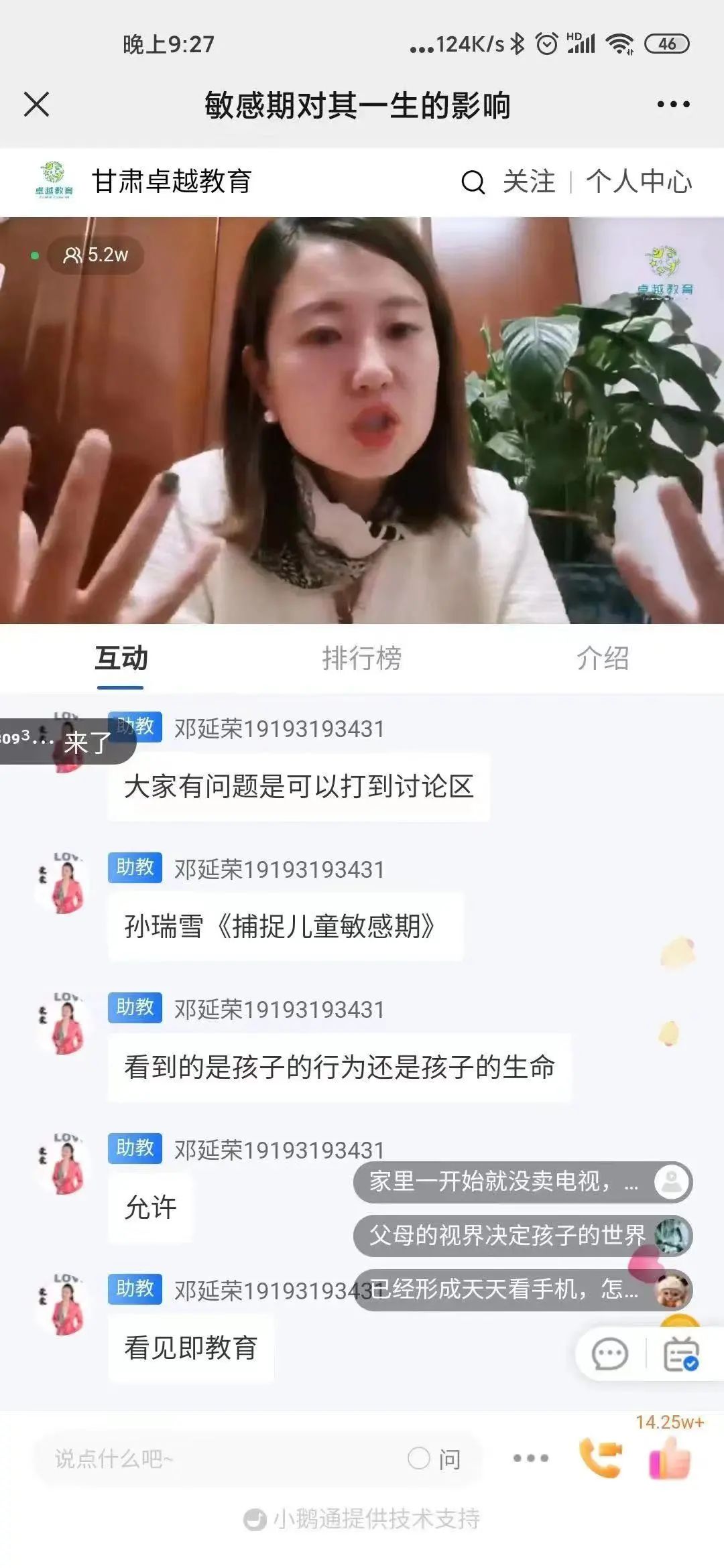The image size is (724, 1568).
Task: Select the 互动 tab
Action: pyautogui.click(x=121, y=658)
